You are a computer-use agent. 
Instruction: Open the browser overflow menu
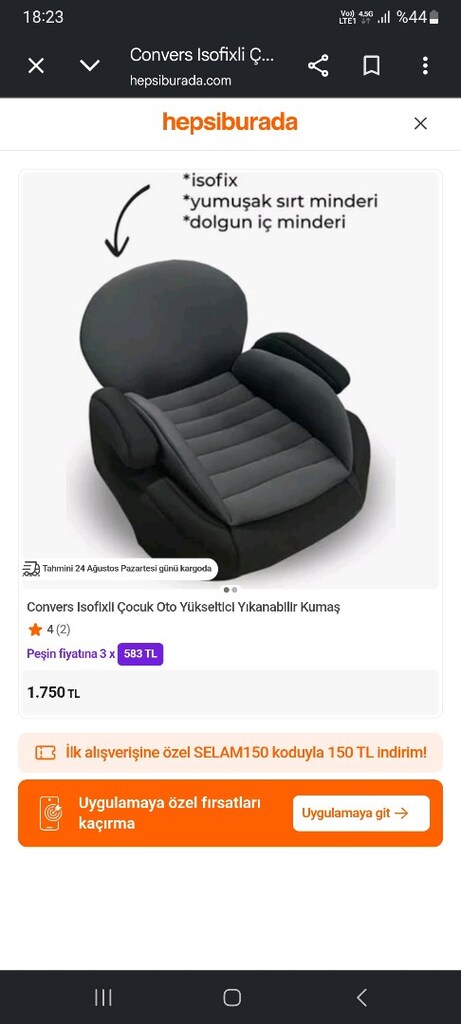tap(425, 65)
